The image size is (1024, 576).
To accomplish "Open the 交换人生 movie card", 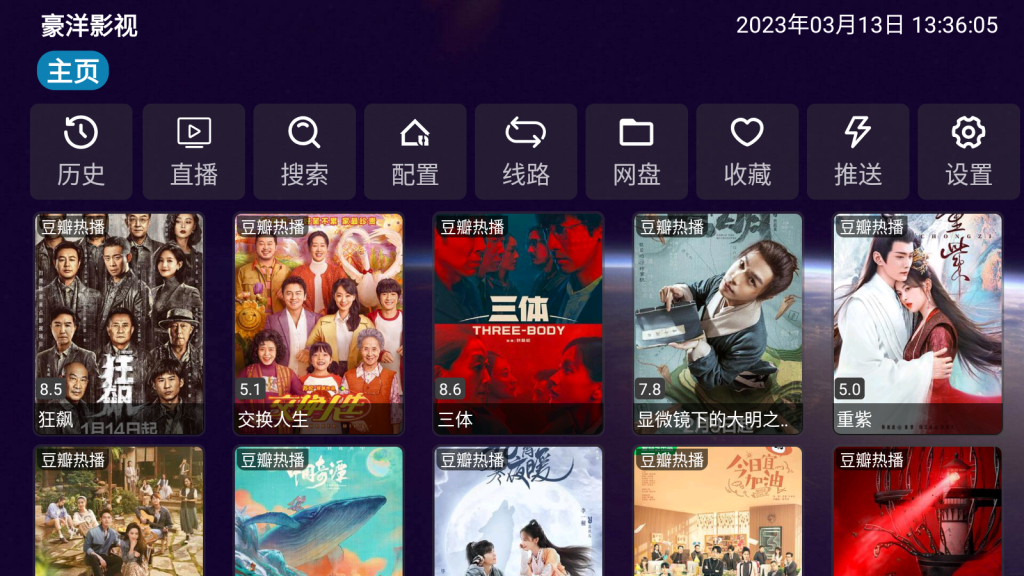I will (319, 323).
